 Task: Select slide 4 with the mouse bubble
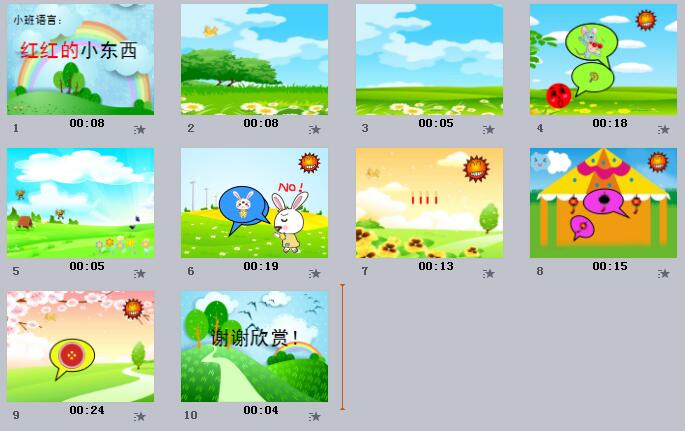pos(603,59)
